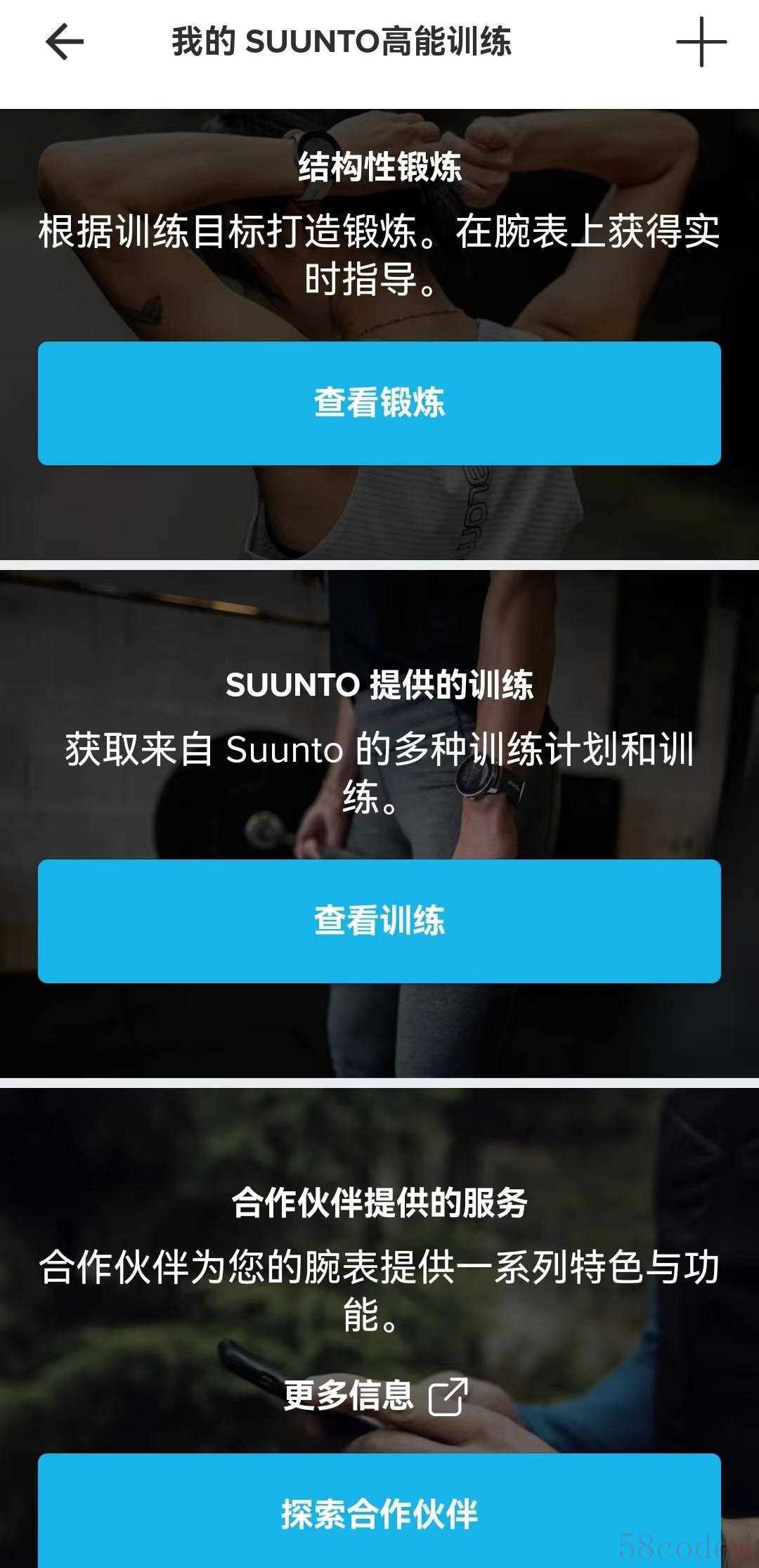Open the 更多信息 external link
The image size is (759, 1568).
point(376,1396)
